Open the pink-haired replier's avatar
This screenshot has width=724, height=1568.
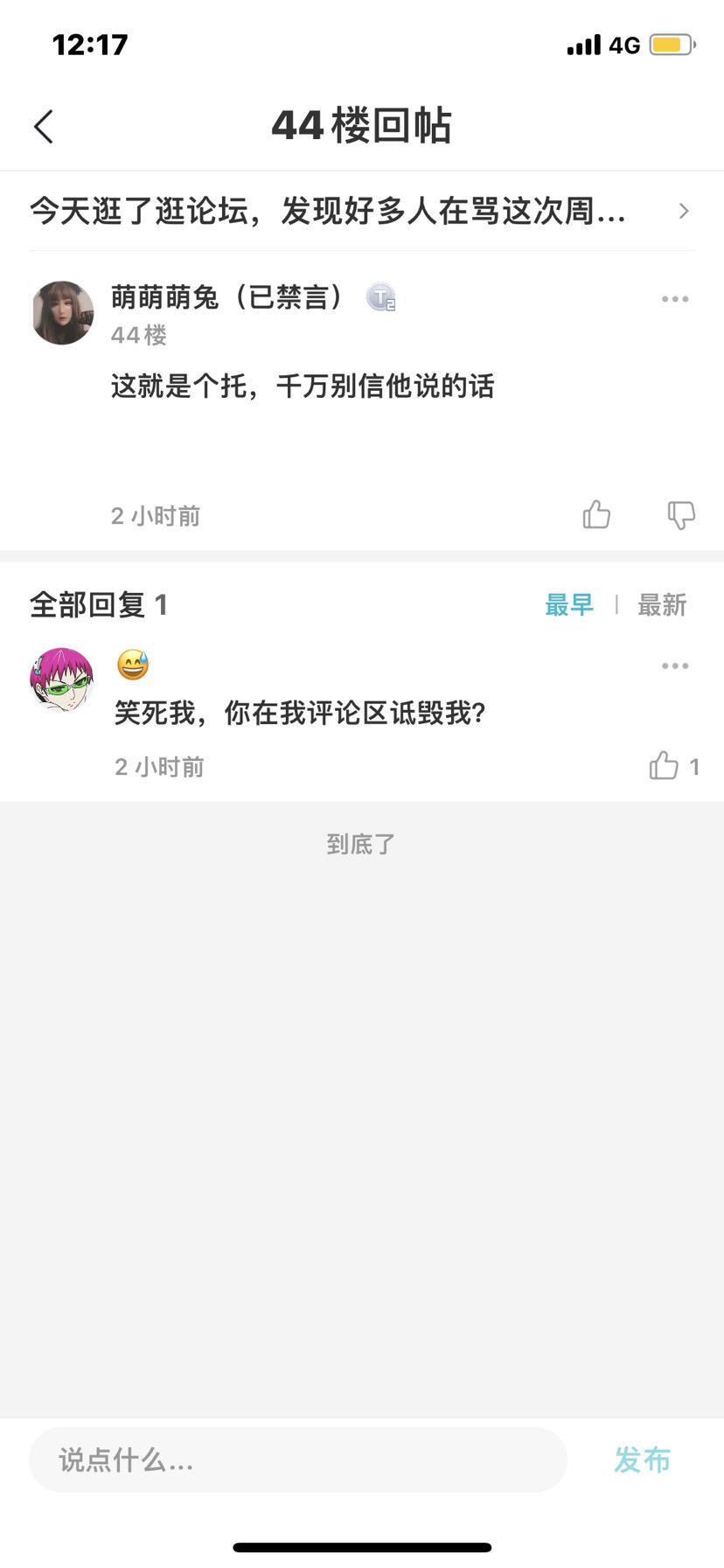pyautogui.click(x=61, y=679)
